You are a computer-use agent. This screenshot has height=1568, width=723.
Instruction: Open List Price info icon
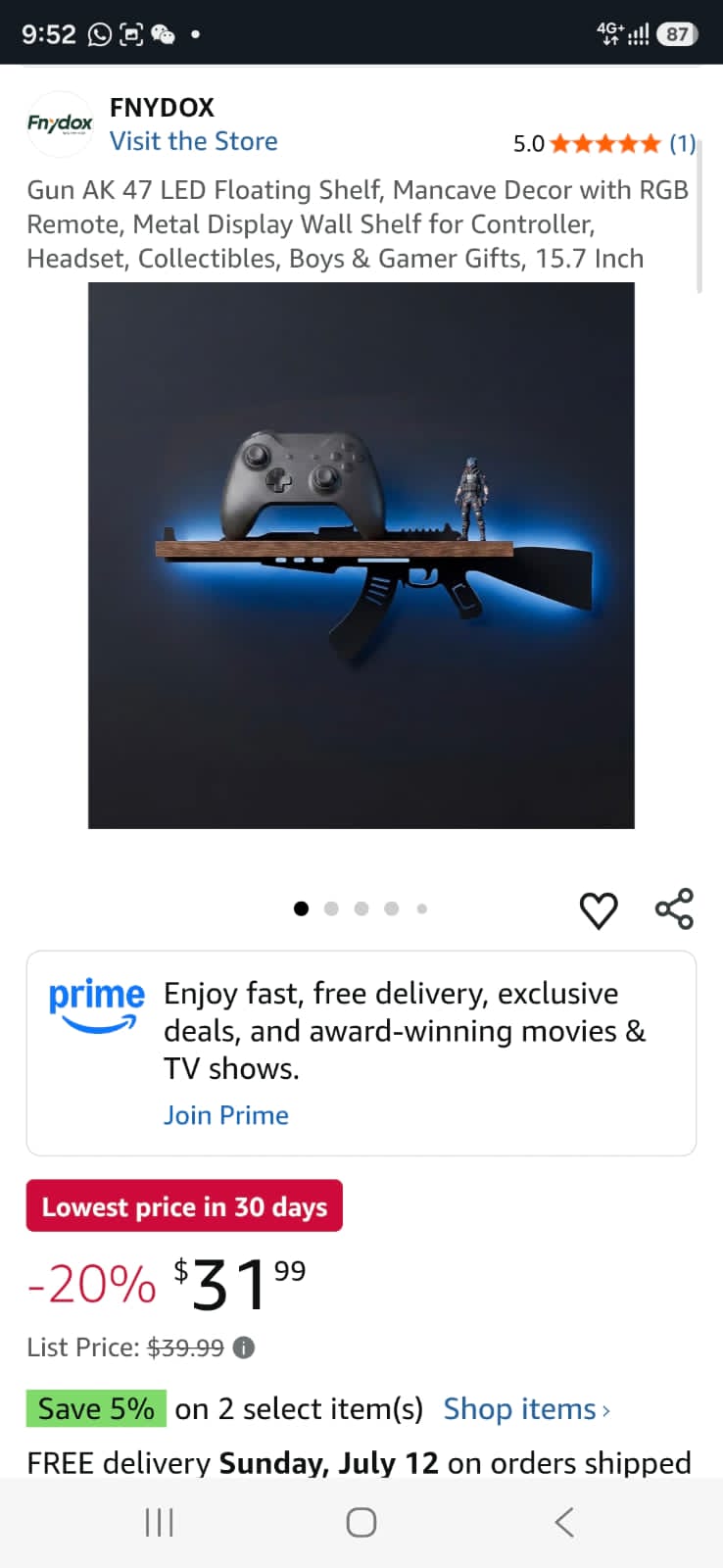click(244, 1347)
